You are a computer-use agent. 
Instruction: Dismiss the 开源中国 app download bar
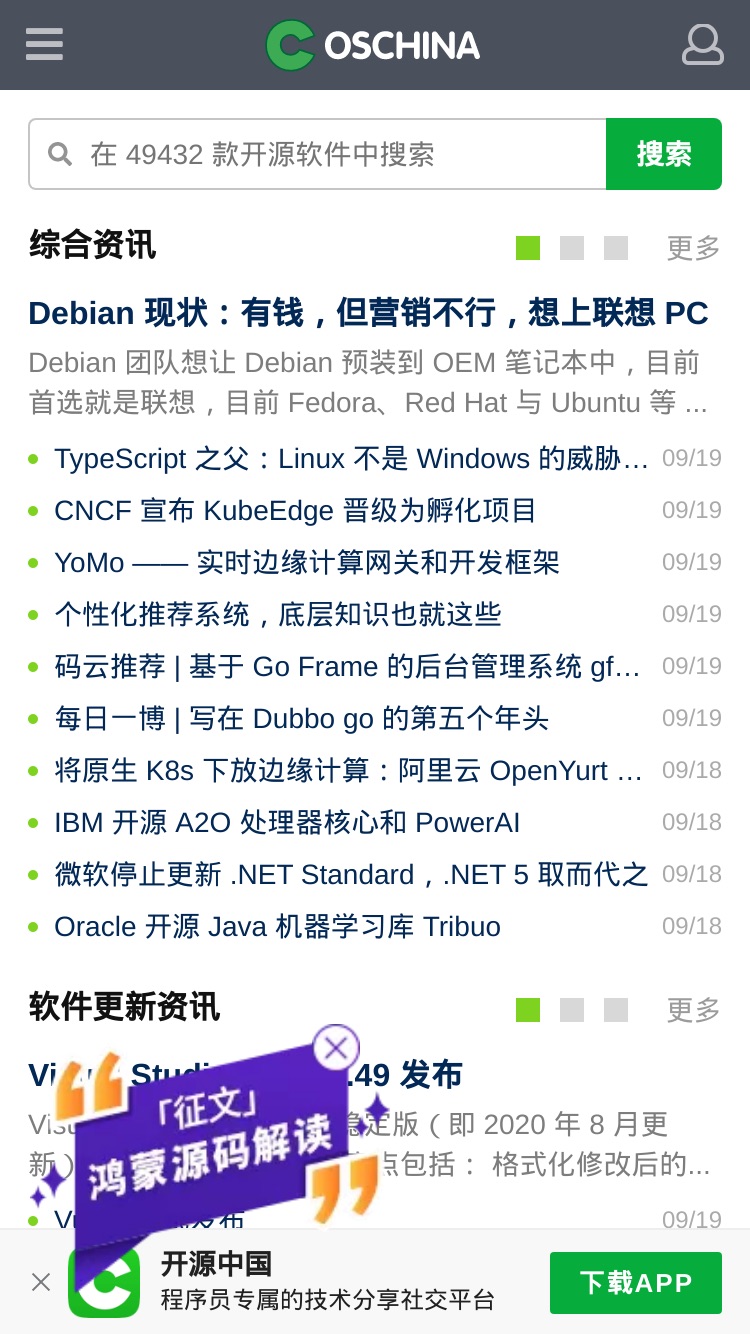coord(41,1282)
